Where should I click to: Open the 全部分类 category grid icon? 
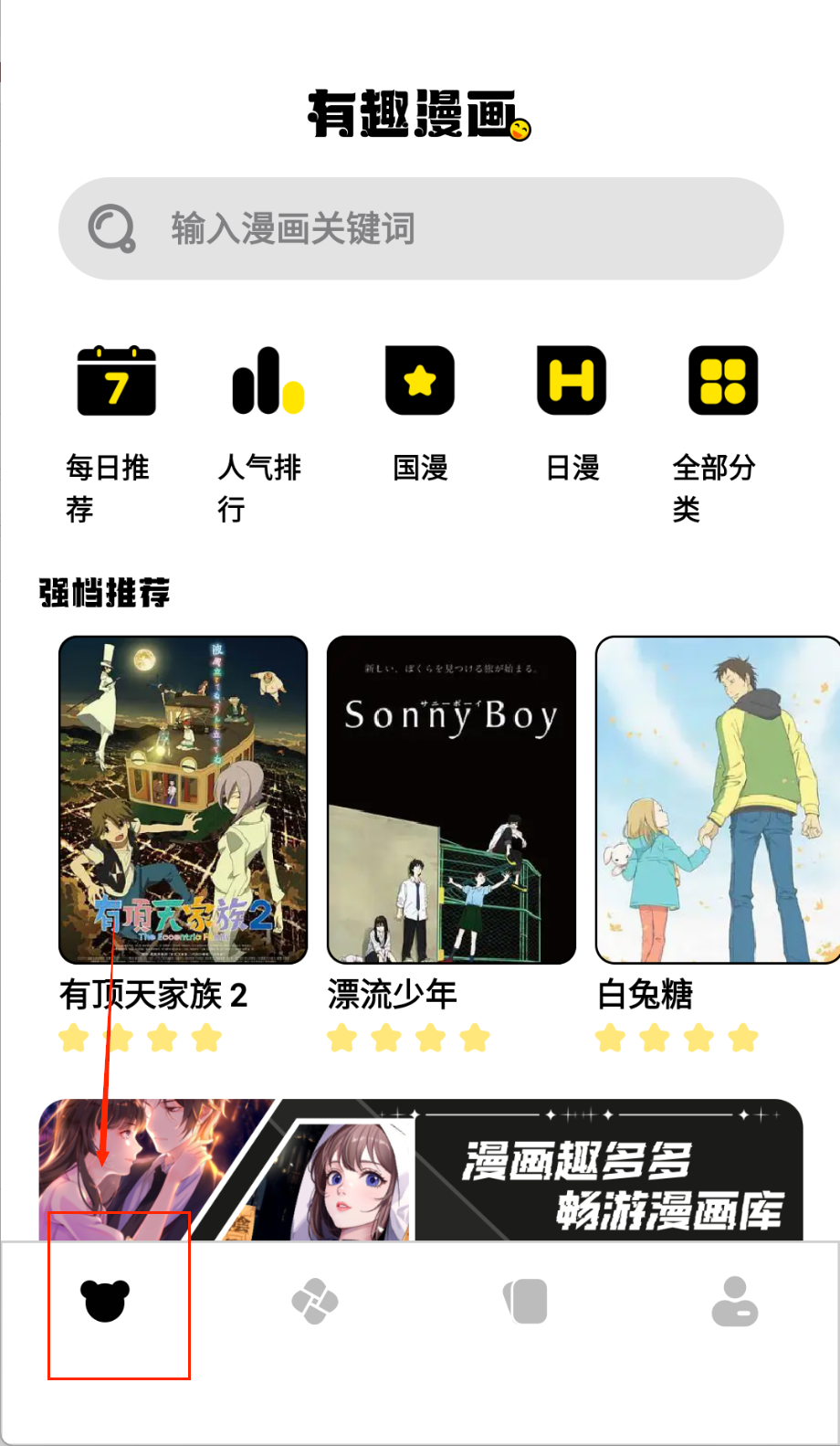(722, 381)
